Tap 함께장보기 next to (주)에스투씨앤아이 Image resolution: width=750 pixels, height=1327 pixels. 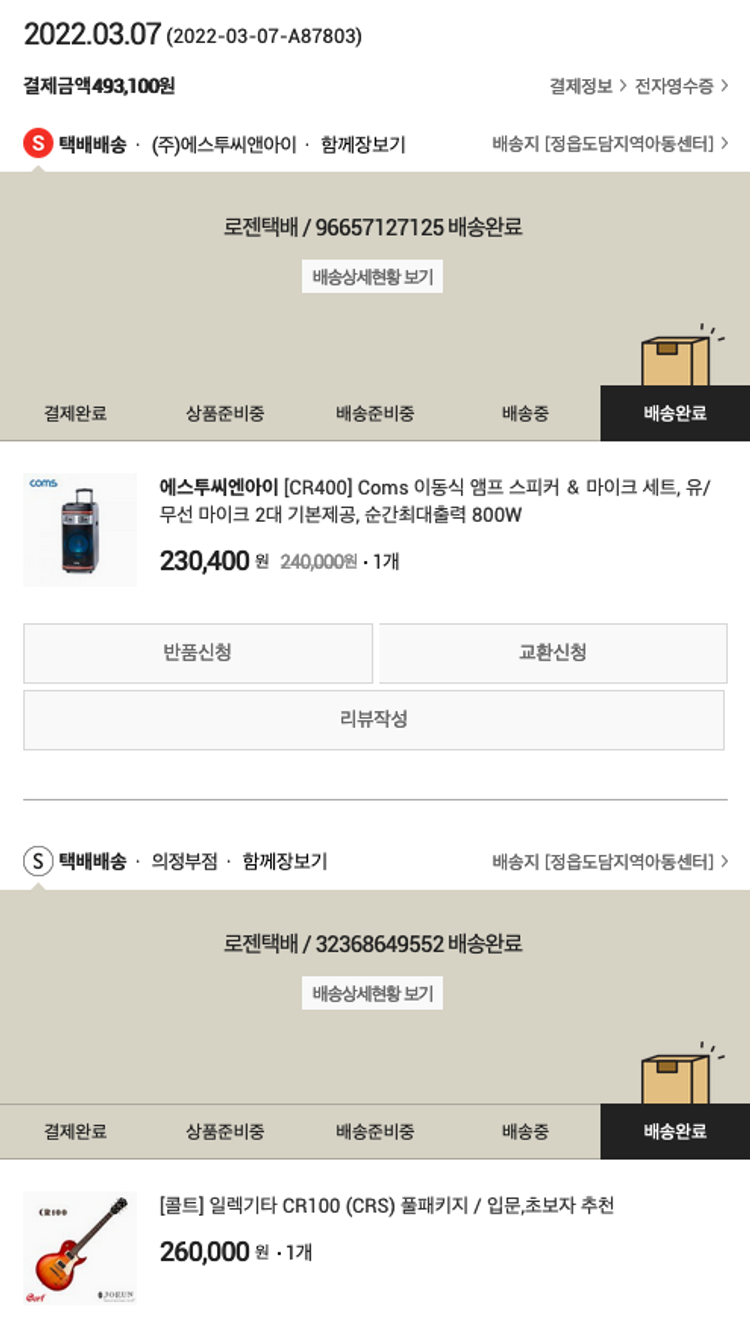coord(363,145)
